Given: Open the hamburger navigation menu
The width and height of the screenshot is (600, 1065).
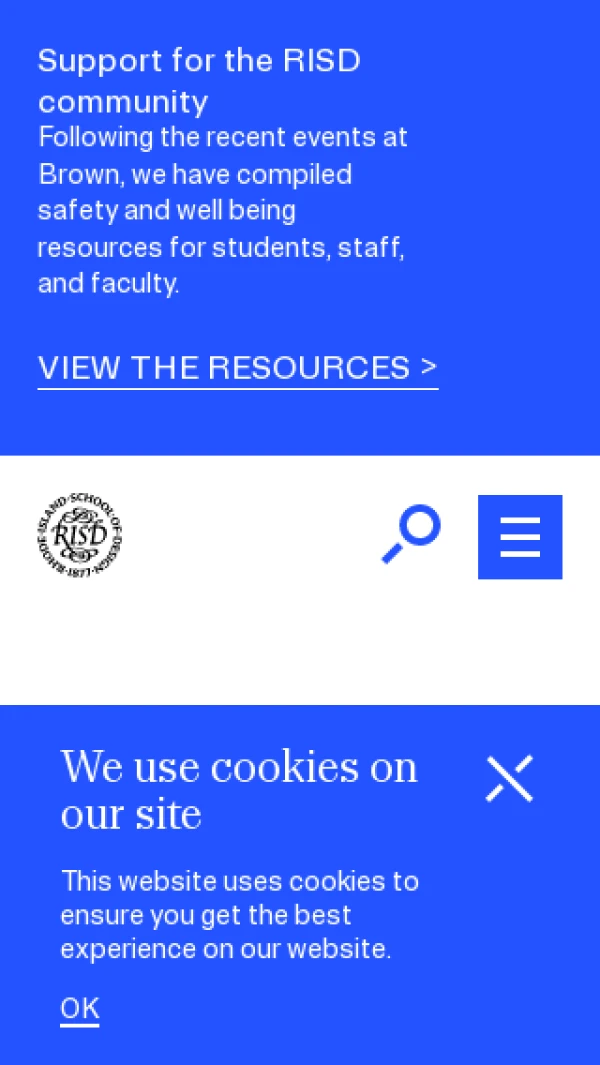Looking at the screenshot, I should [520, 537].
